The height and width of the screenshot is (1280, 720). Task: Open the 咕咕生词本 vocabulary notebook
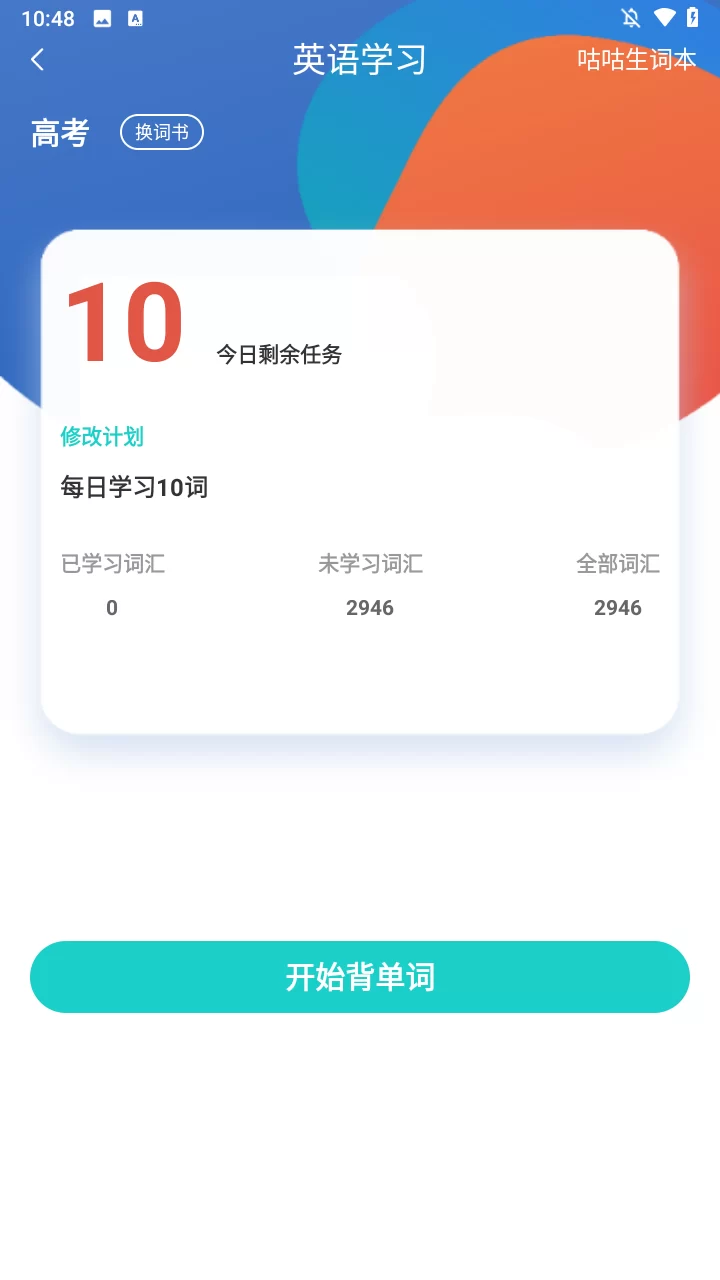tap(637, 60)
